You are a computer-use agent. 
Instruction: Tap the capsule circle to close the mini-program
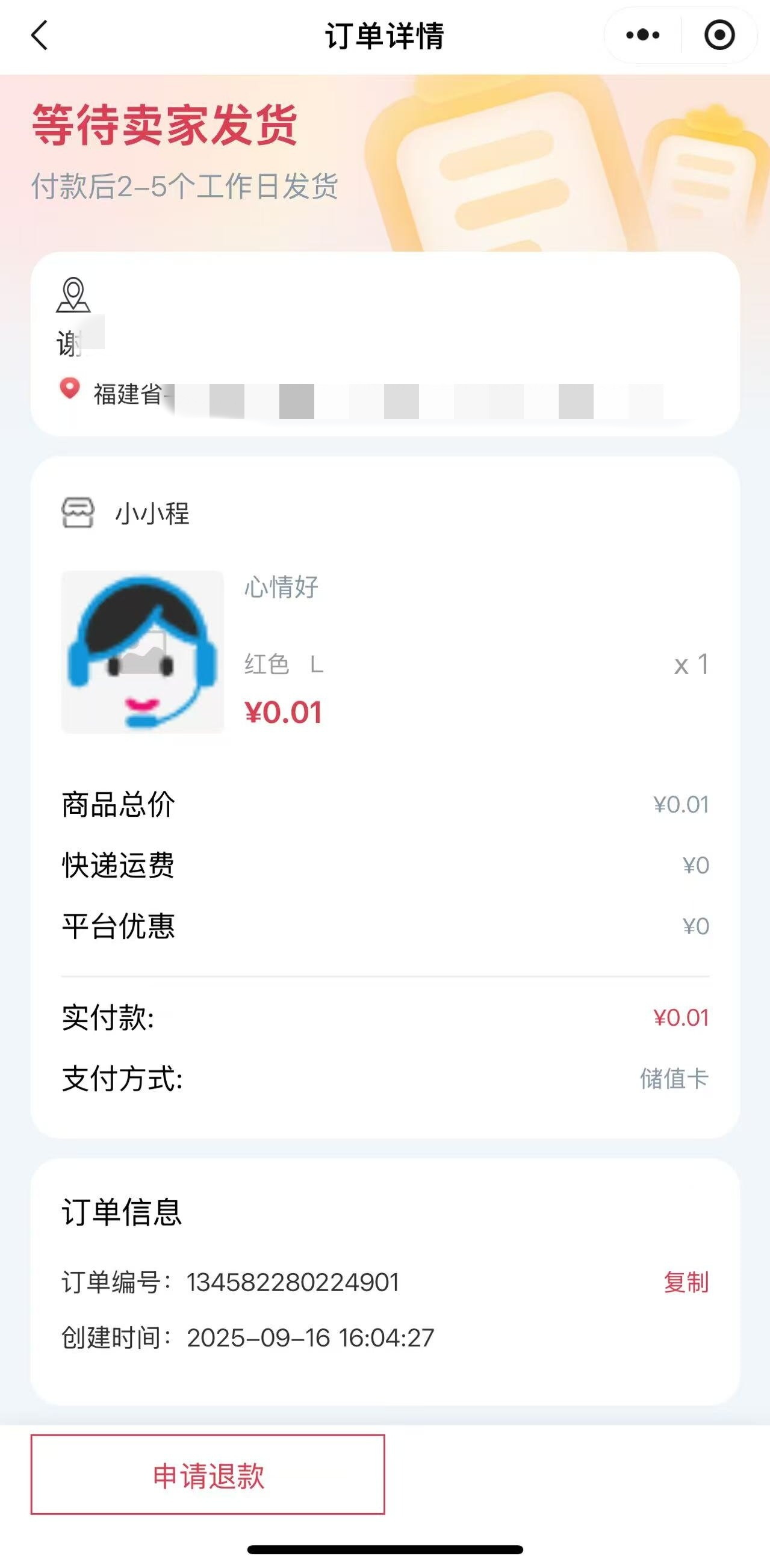pos(718,36)
